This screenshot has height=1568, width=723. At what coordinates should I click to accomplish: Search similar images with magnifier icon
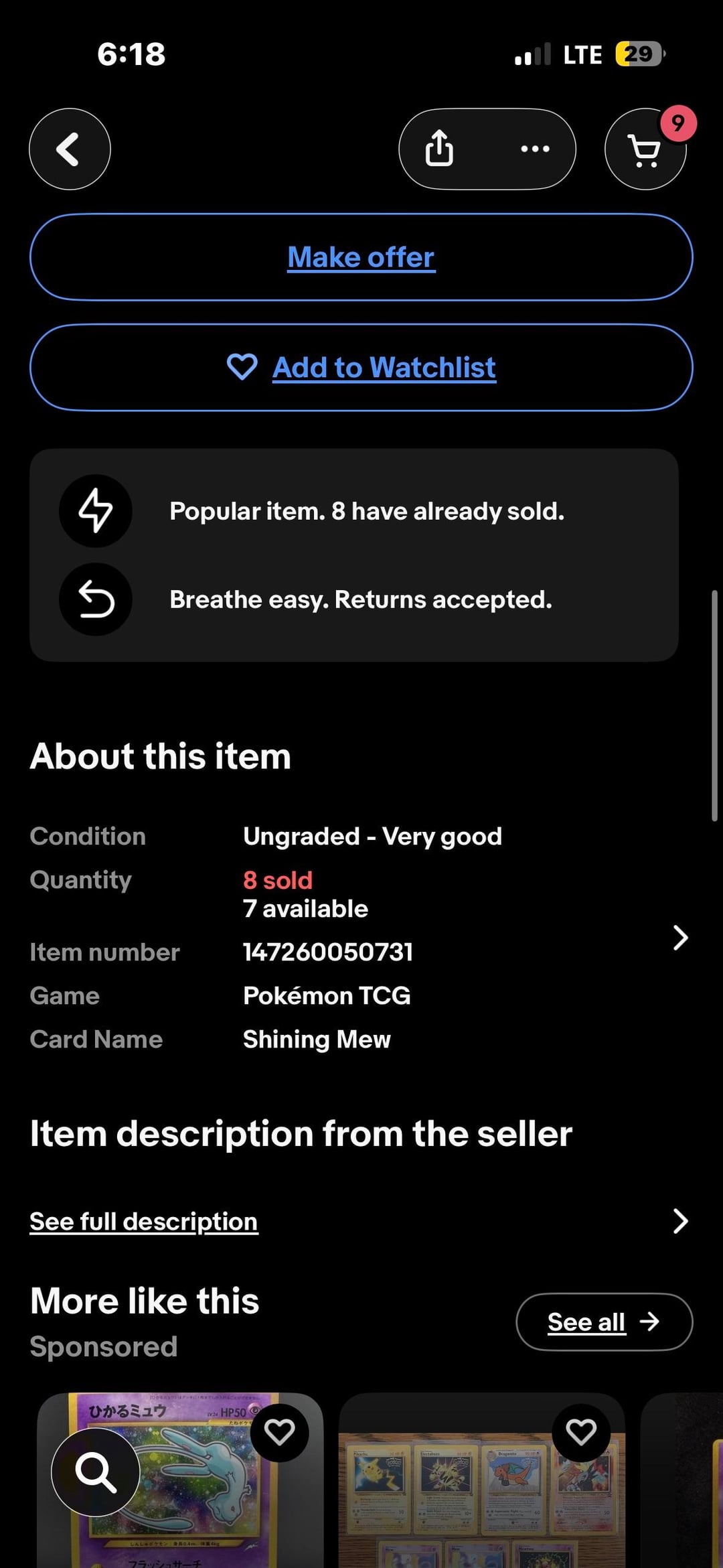tap(96, 1472)
